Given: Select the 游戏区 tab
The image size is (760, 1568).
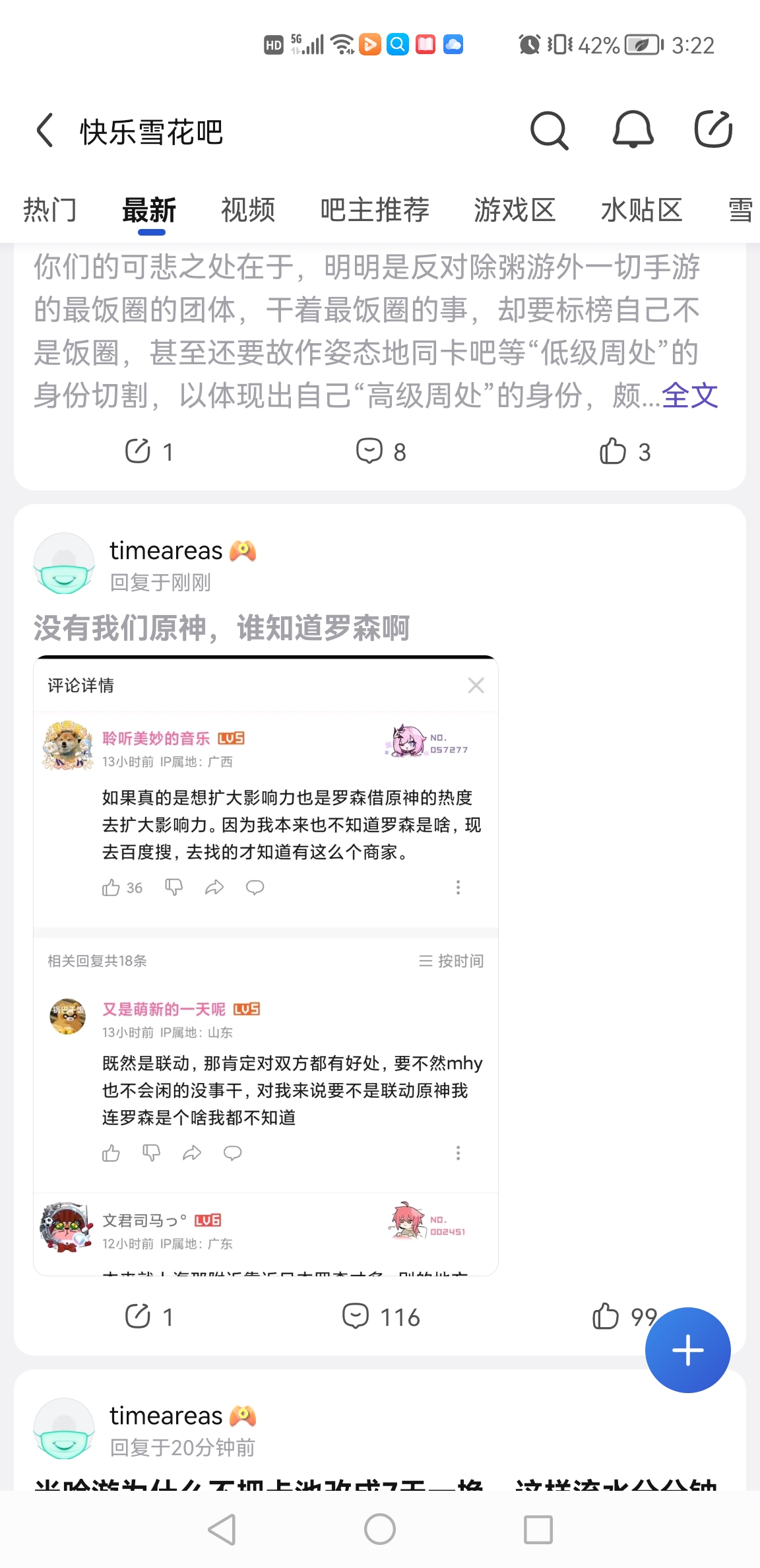Looking at the screenshot, I should (x=515, y=211).
